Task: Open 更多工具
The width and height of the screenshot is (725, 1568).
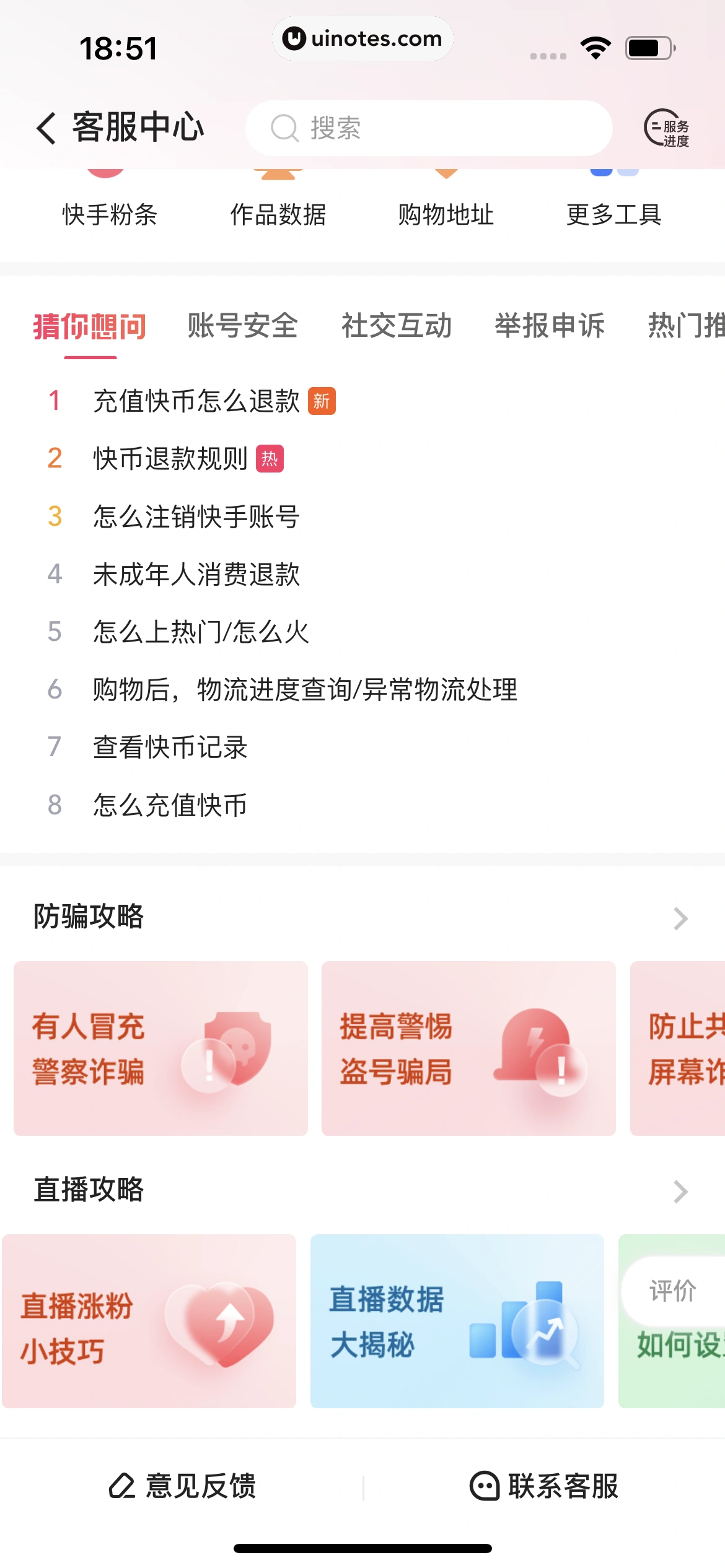Action: click(613, 214)
